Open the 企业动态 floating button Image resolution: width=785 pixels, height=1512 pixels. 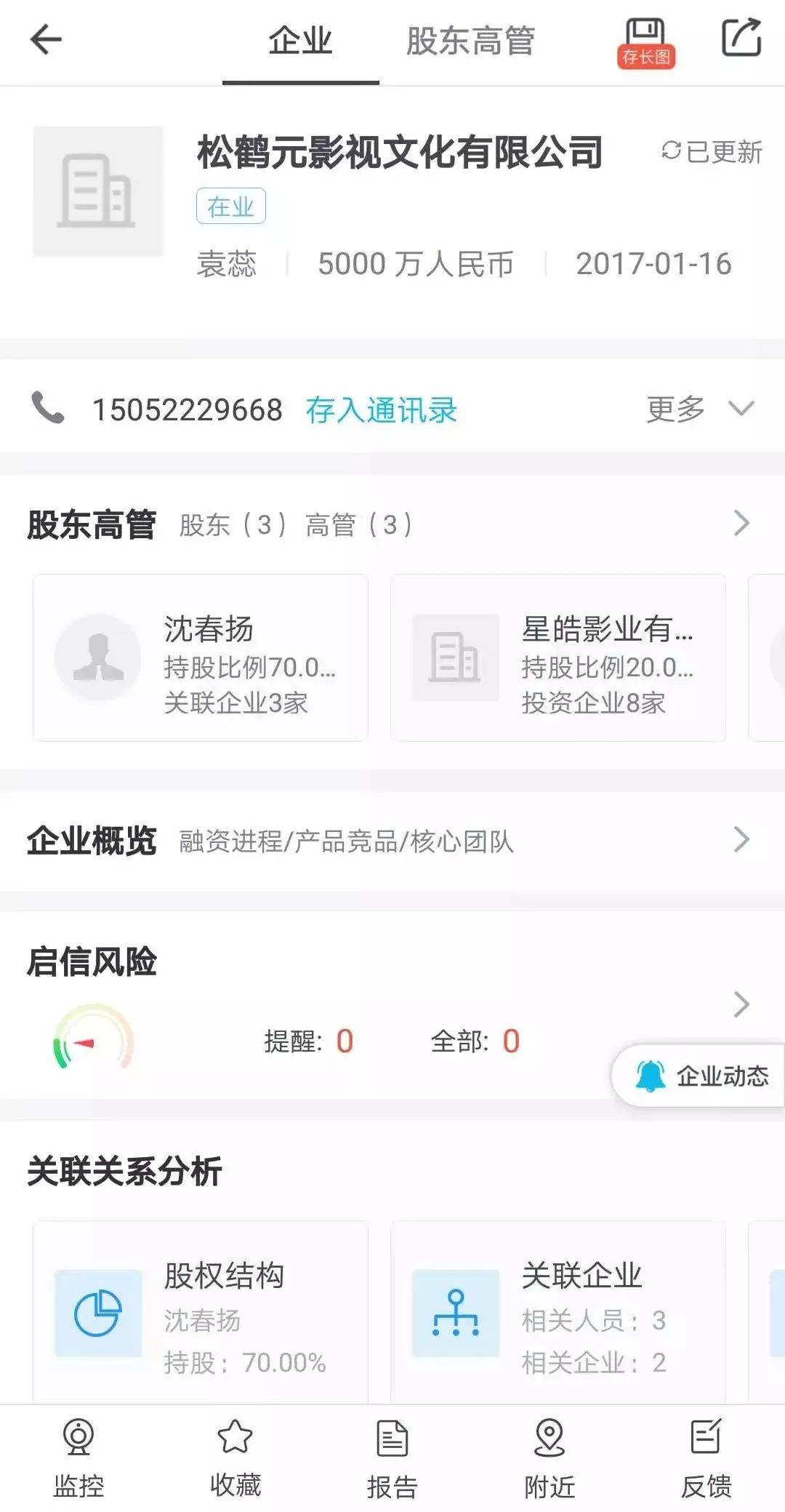(x=699, y=1076)
